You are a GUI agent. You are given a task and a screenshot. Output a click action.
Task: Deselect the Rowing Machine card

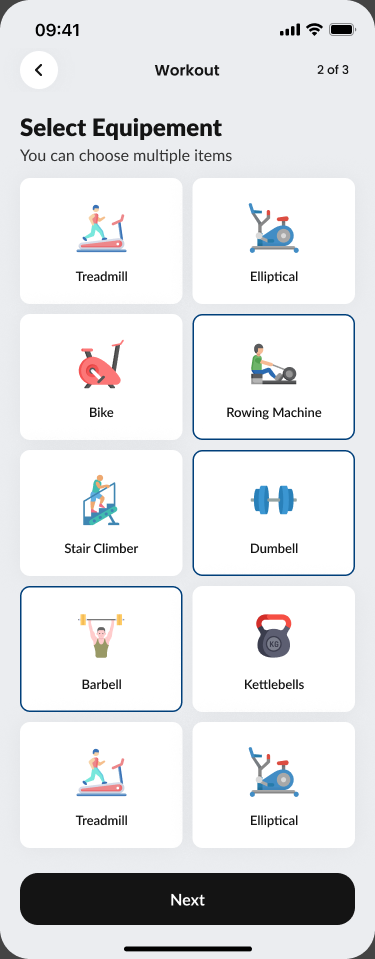(273, 377)
